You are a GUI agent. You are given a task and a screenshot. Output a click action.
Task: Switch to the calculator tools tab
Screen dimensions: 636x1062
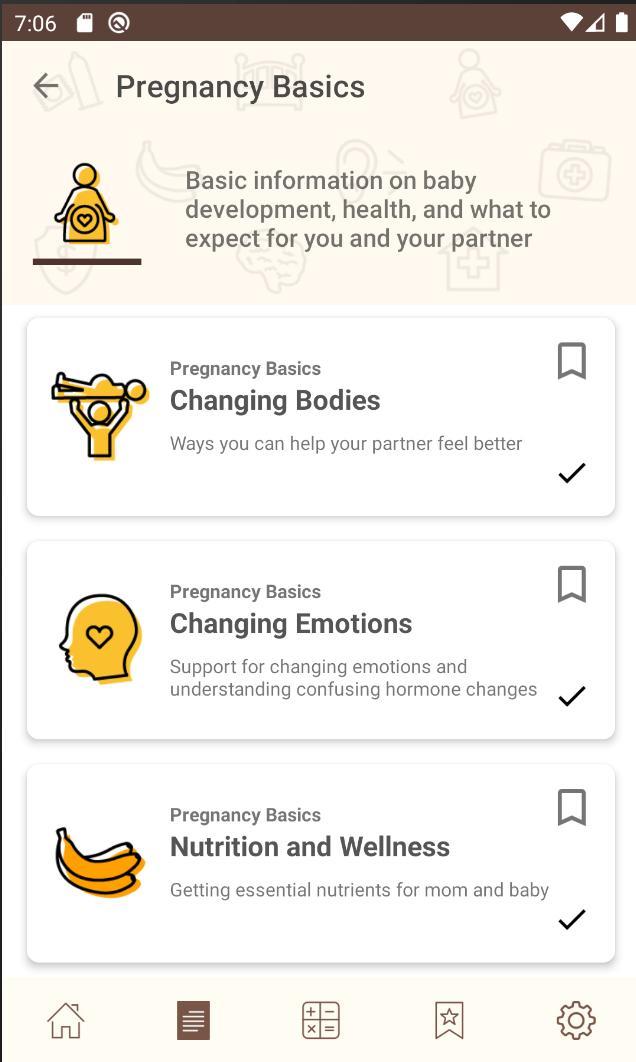coord(321,1020)
